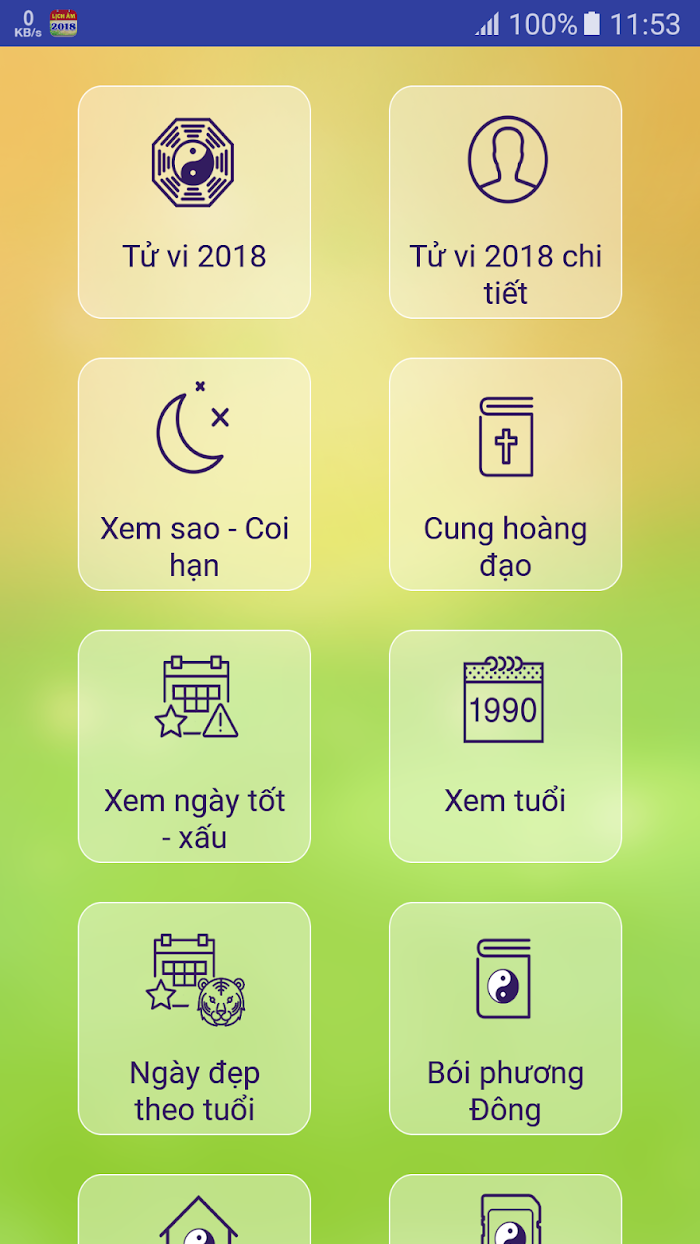
Task: Select Ngày đẹp theo tuổi
Action: [194, 1018]
